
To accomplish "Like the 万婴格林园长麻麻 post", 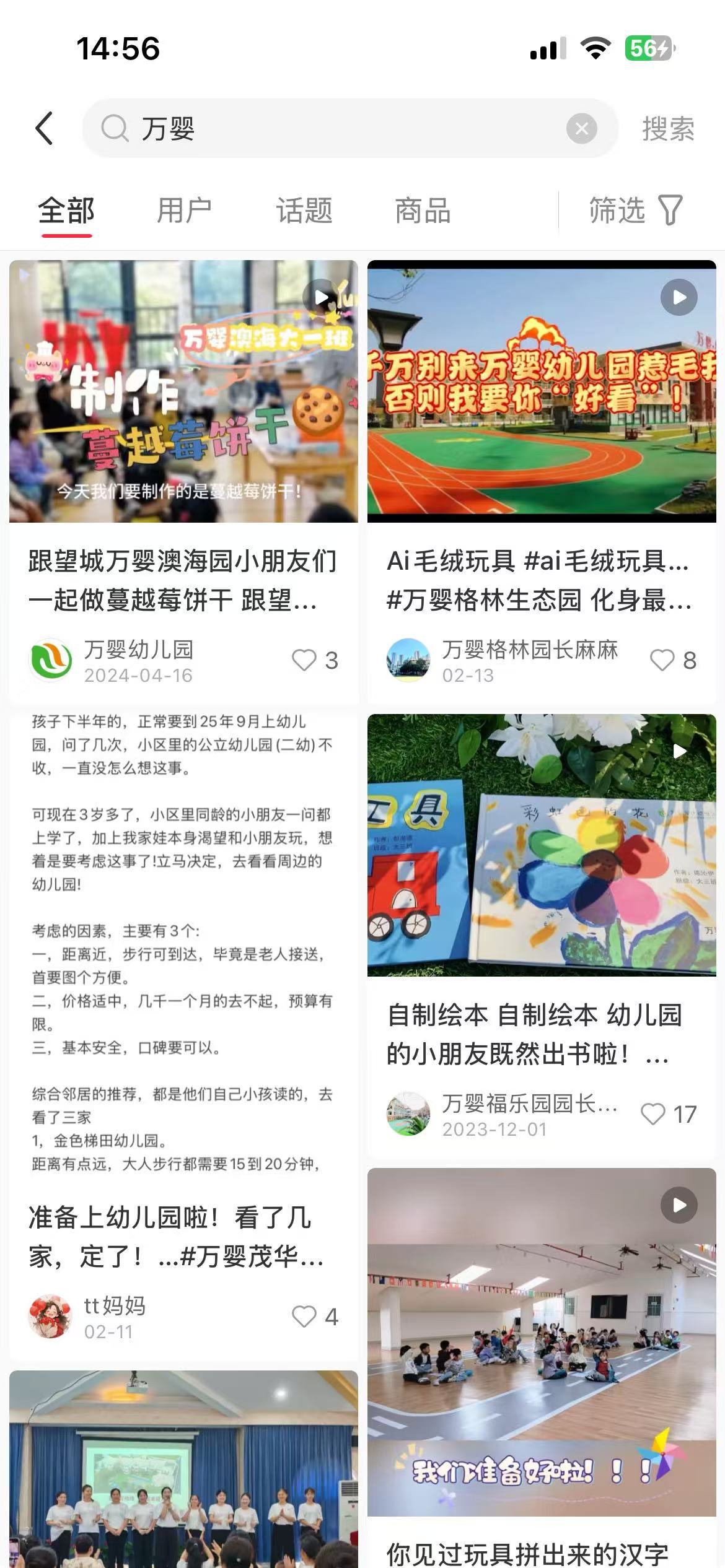I will coord(662,660).
